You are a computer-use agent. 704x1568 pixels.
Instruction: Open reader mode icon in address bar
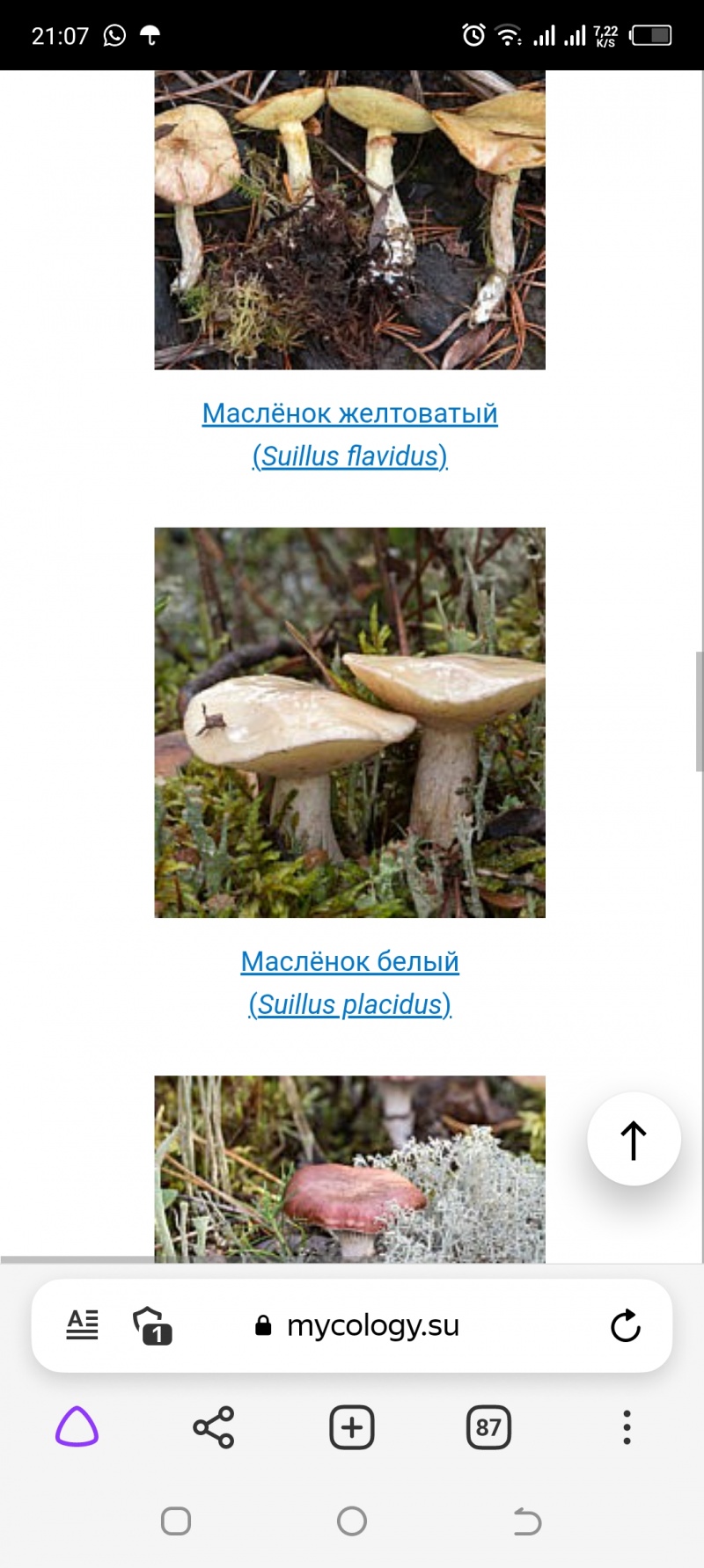pyautogui.click(x=83, y=1325)
